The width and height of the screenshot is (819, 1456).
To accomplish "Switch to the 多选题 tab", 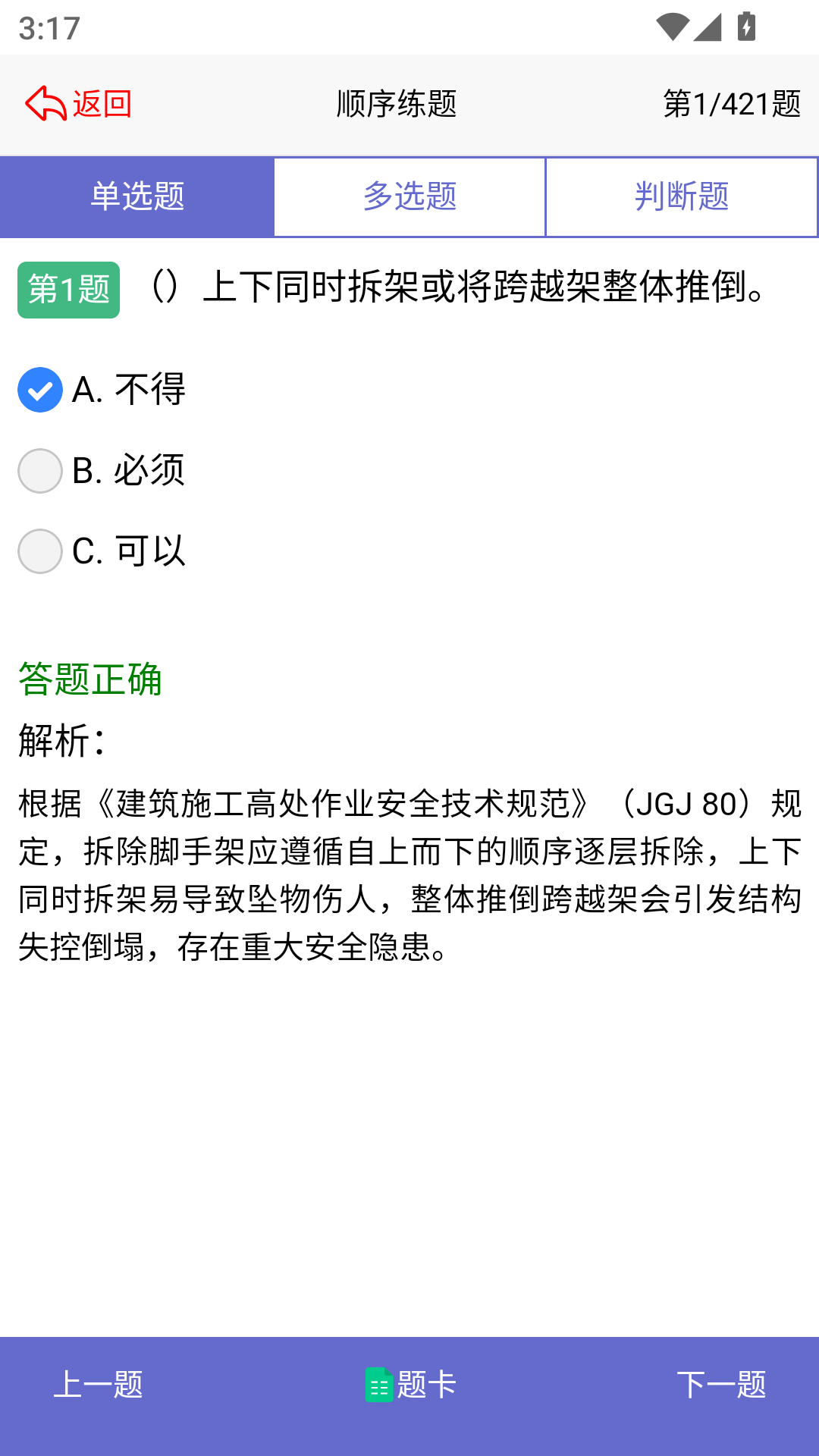I will click(x=409, y=196).
